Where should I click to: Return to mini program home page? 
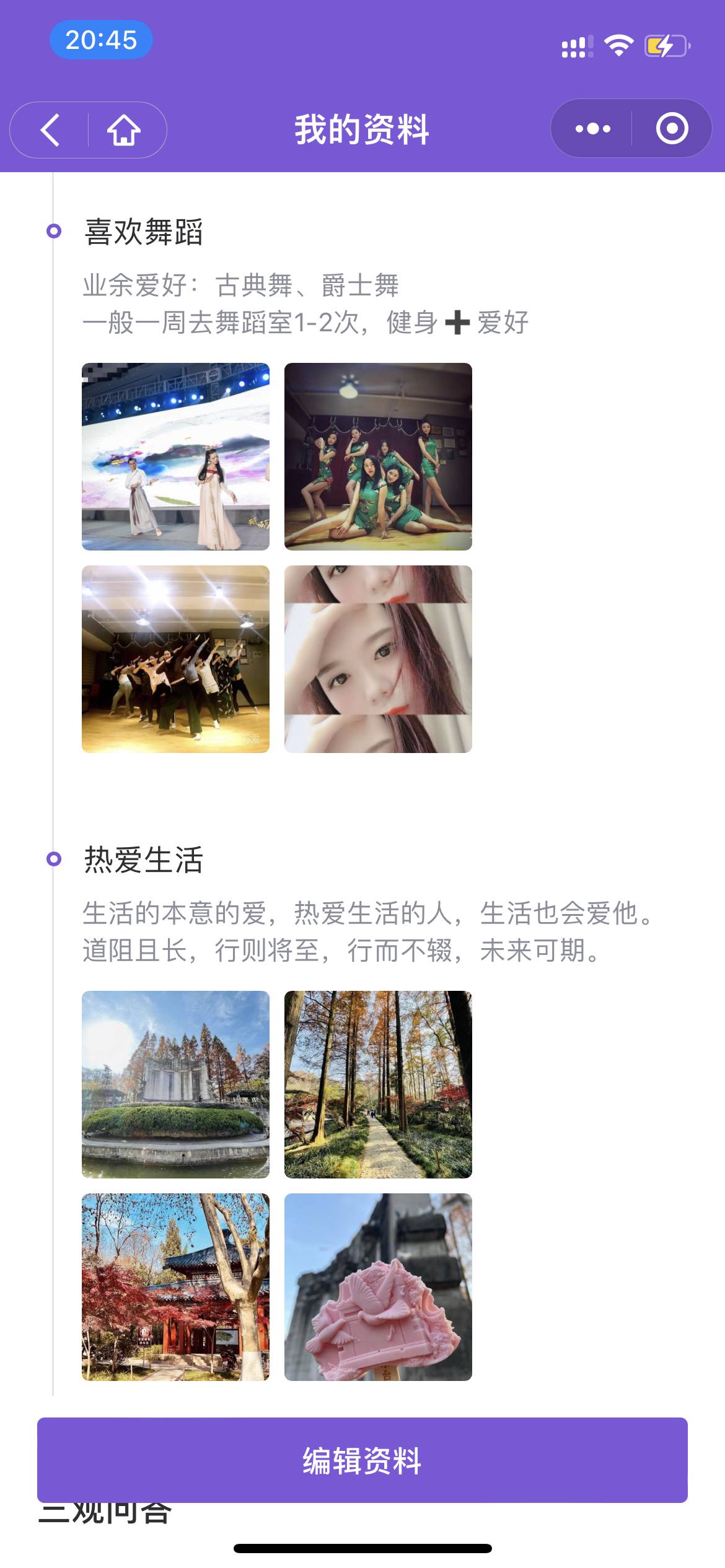[124, 130]
